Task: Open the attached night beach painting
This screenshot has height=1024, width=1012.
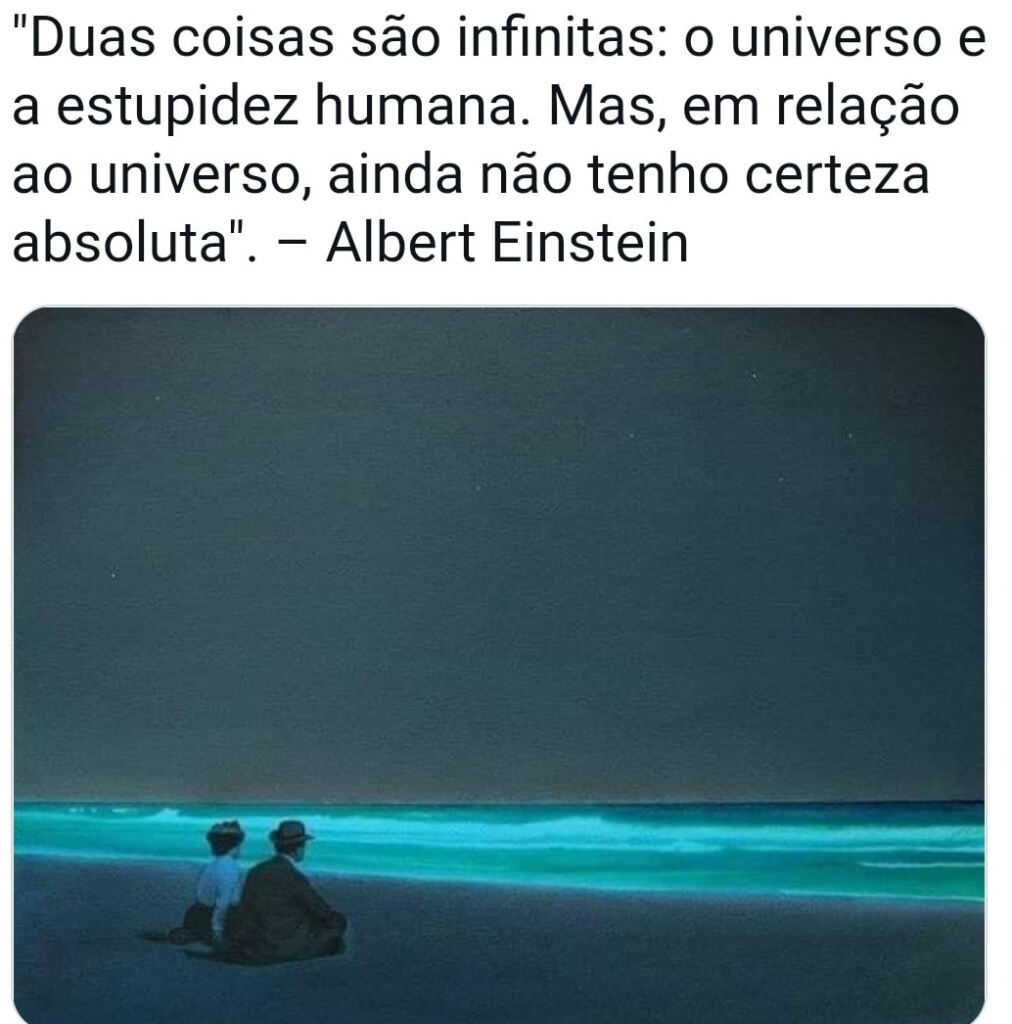Action: click(x=498, y=664)
